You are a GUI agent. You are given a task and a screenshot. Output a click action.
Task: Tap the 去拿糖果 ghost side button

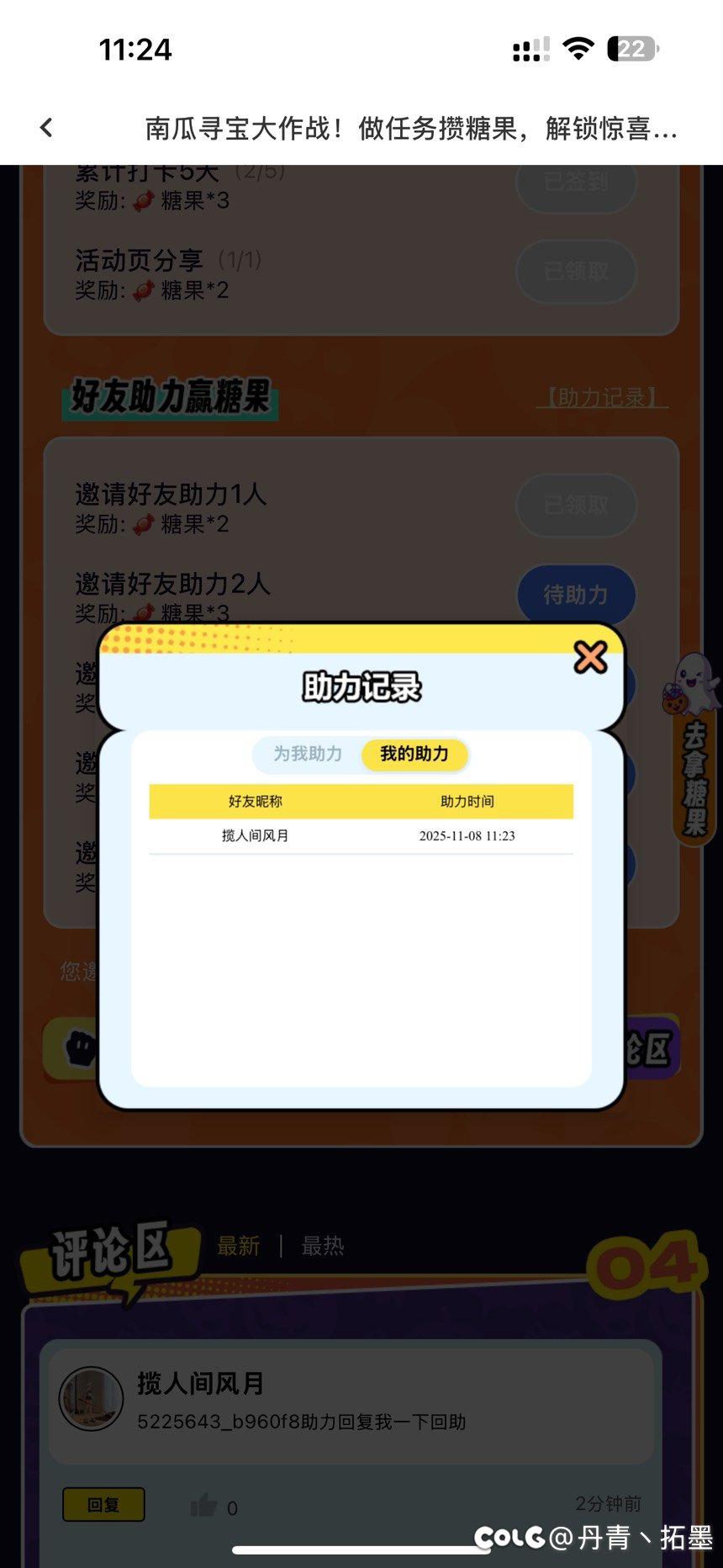[x=694, y=749]
